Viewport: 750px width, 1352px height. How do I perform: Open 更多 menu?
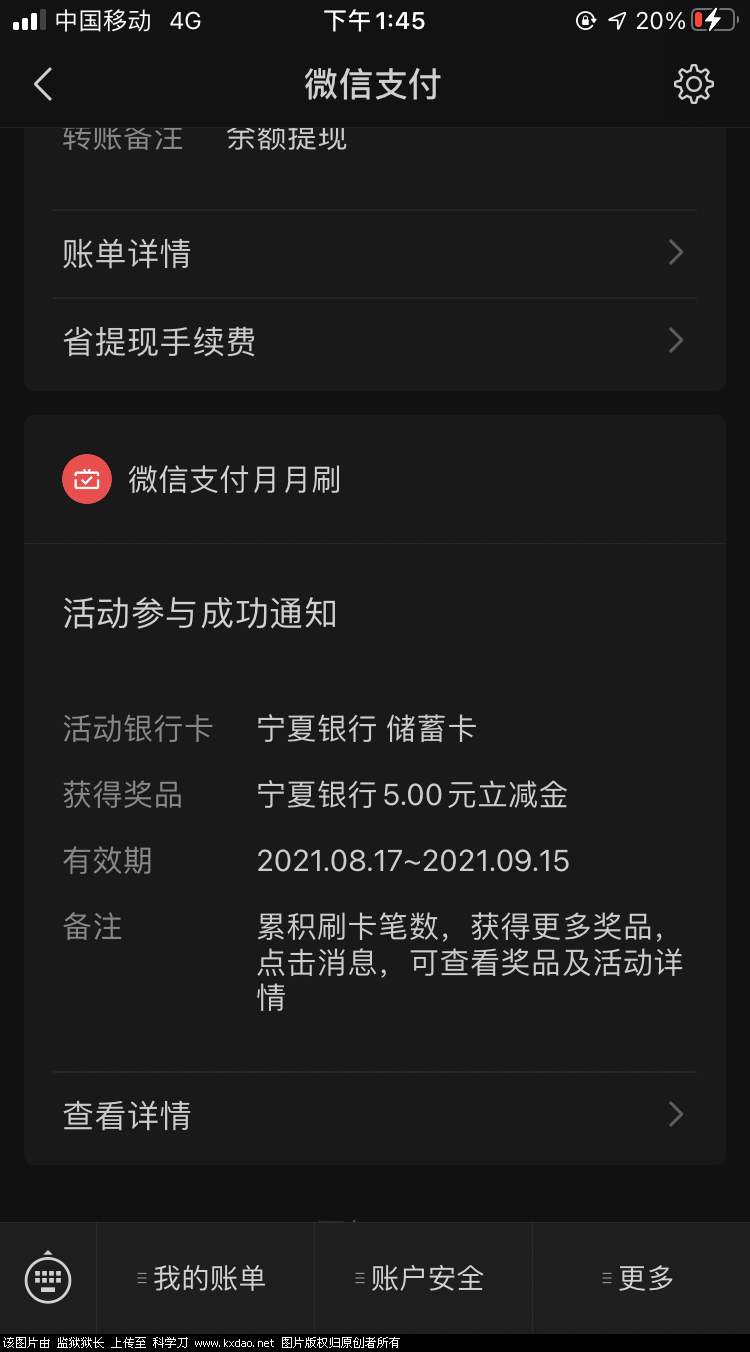642,1278
